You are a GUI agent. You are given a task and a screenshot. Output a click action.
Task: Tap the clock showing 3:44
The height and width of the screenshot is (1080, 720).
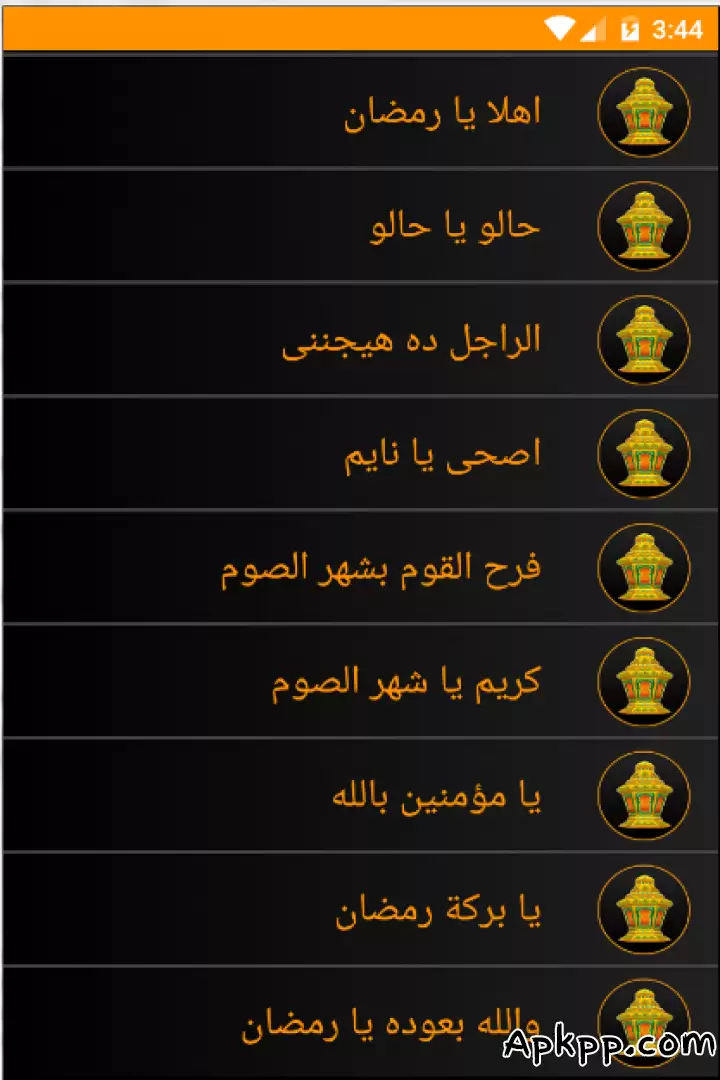(681, 26)
